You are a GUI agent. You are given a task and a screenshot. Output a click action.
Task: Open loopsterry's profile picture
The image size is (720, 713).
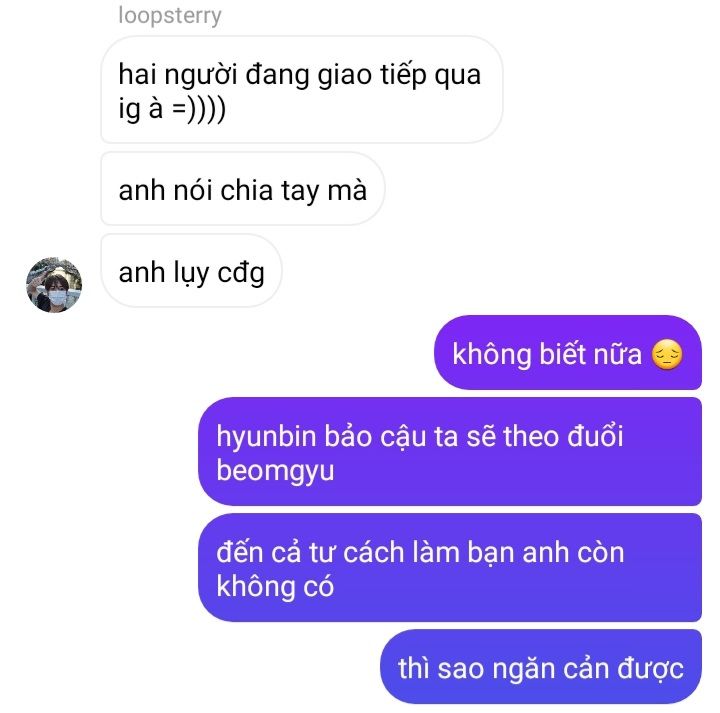pyautogui.click(x=54, y=284)
